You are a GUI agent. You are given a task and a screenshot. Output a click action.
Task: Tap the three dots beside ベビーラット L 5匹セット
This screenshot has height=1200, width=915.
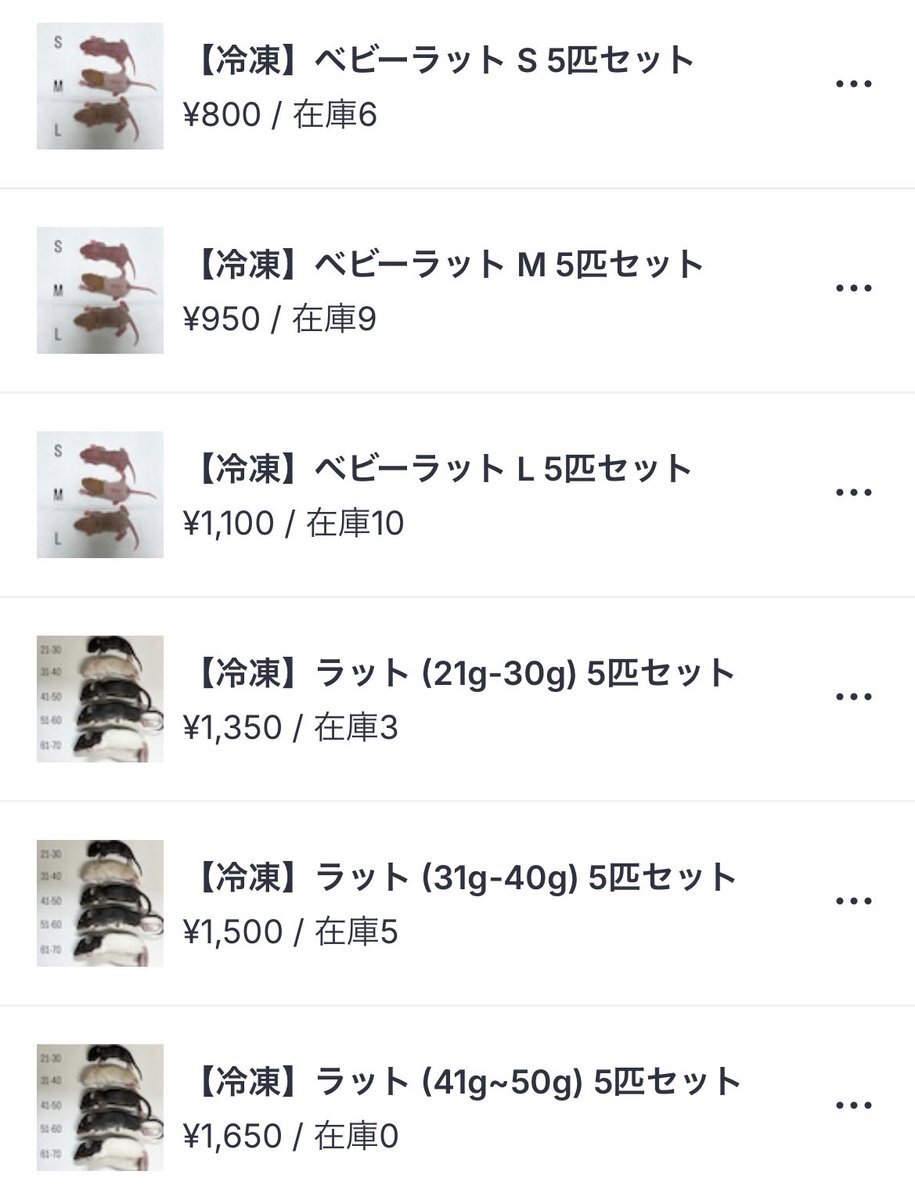point(853,493)
